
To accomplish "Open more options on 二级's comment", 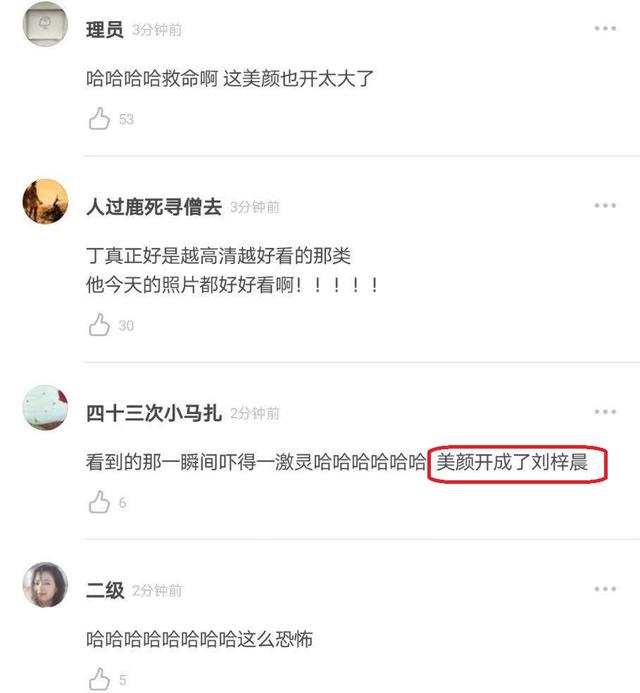I will point(605,589).
